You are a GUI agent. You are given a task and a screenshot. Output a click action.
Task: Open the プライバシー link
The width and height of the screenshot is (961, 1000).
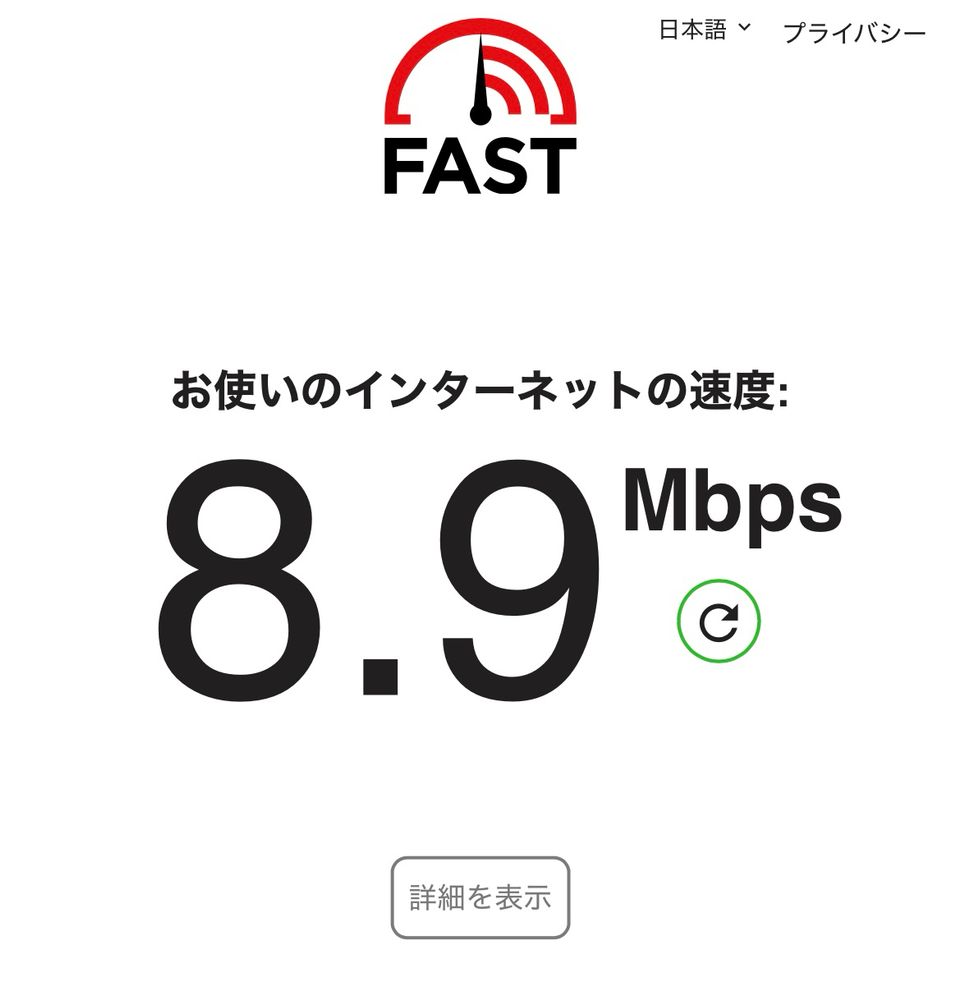click(854, 33)
